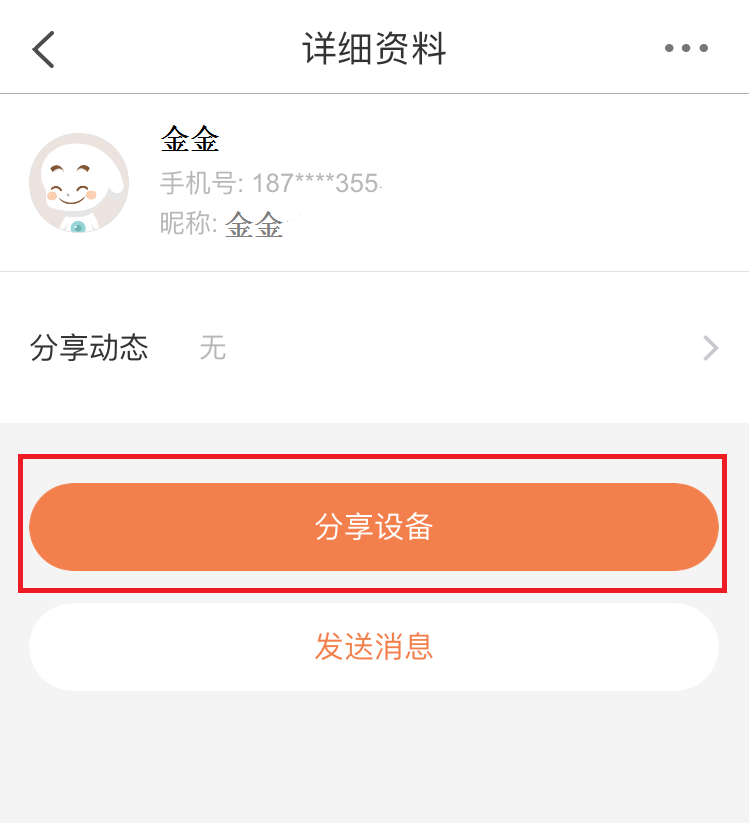Tap 发送消息 to message 金金

tap(374, 647)
